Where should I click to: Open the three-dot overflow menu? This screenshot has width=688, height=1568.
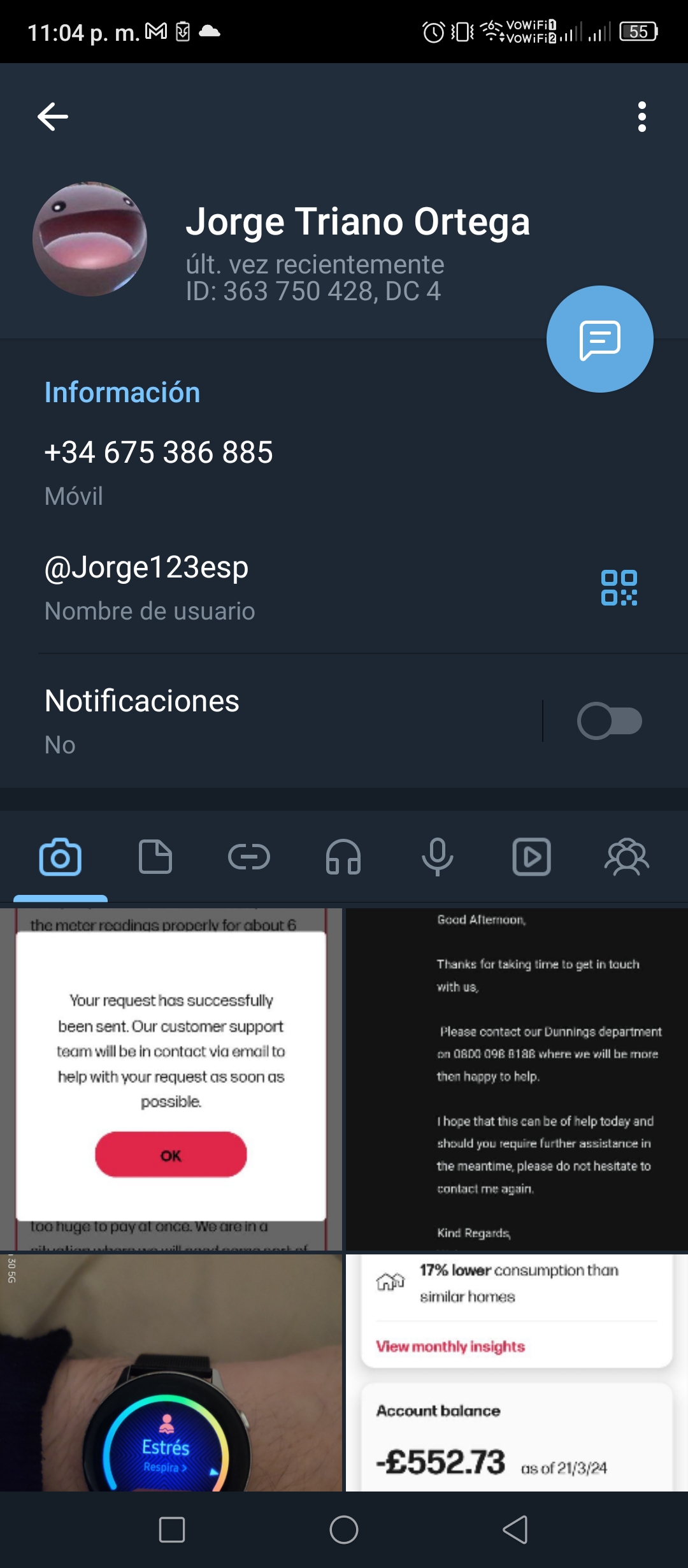click(641, 117)
